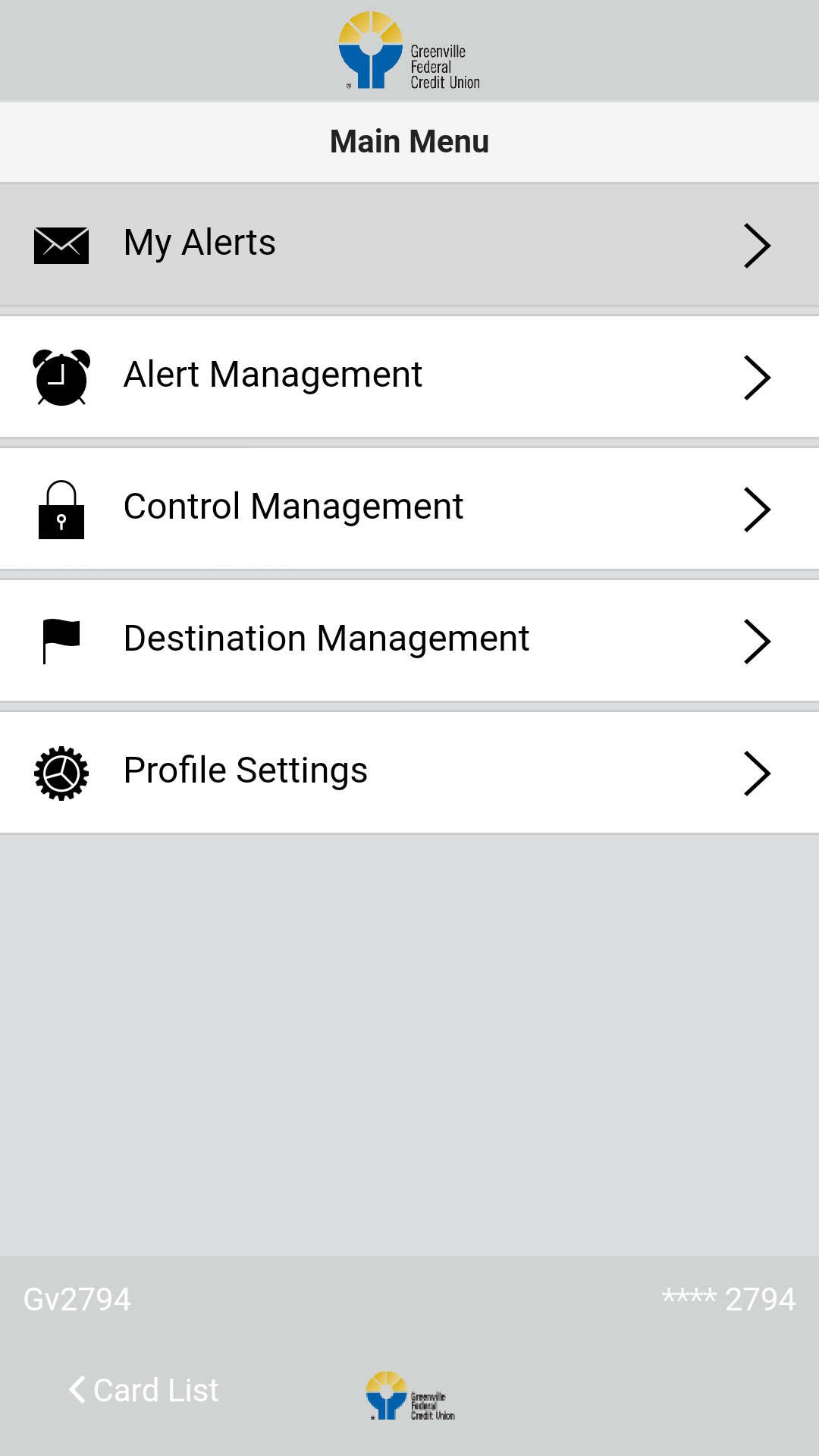Go to Control Management

click(409, 508)
